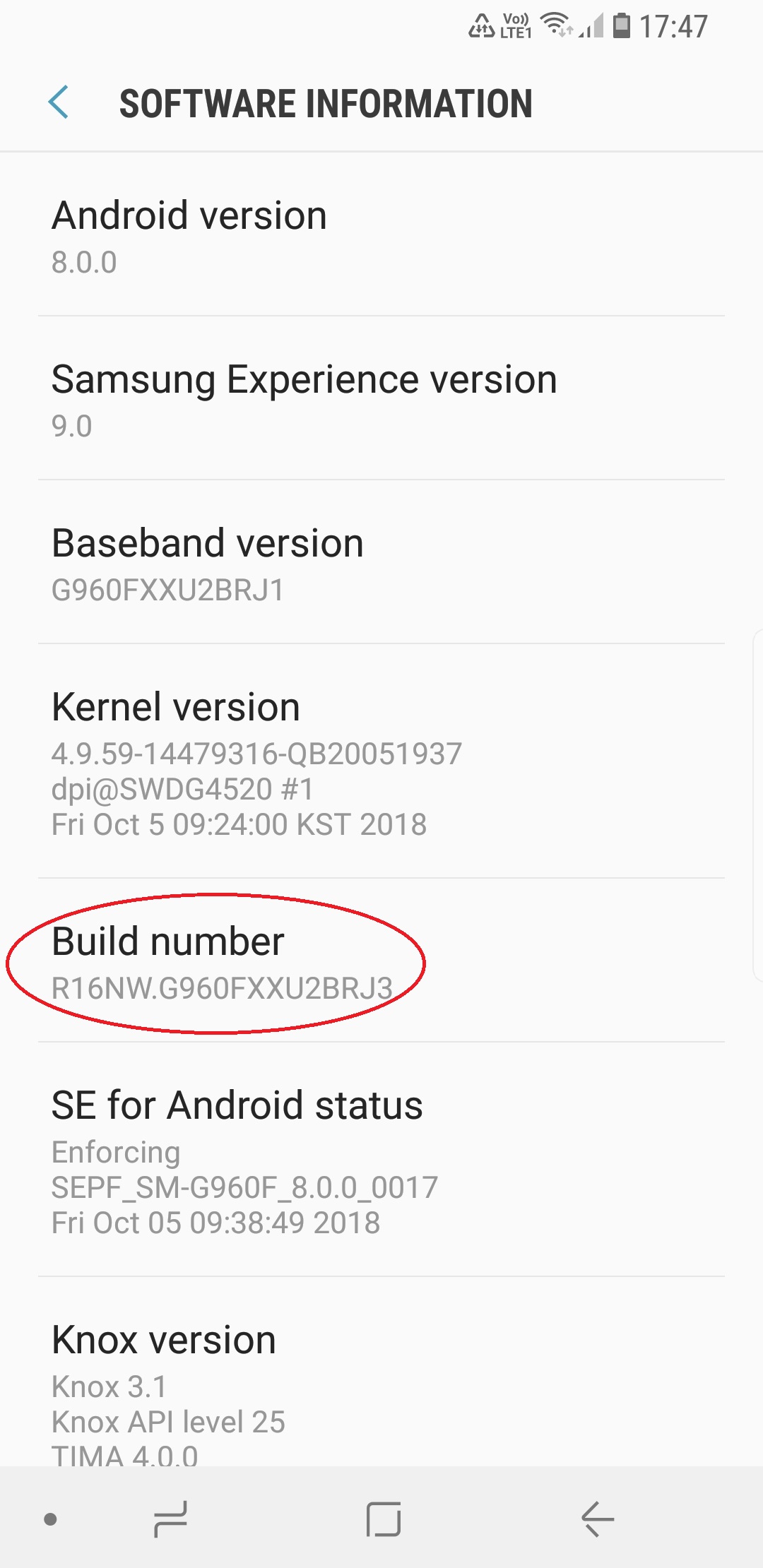Tap the Build number entry
Image resolution: width=763 pixels, height=1568 pixels.
(x=381, y=962)
